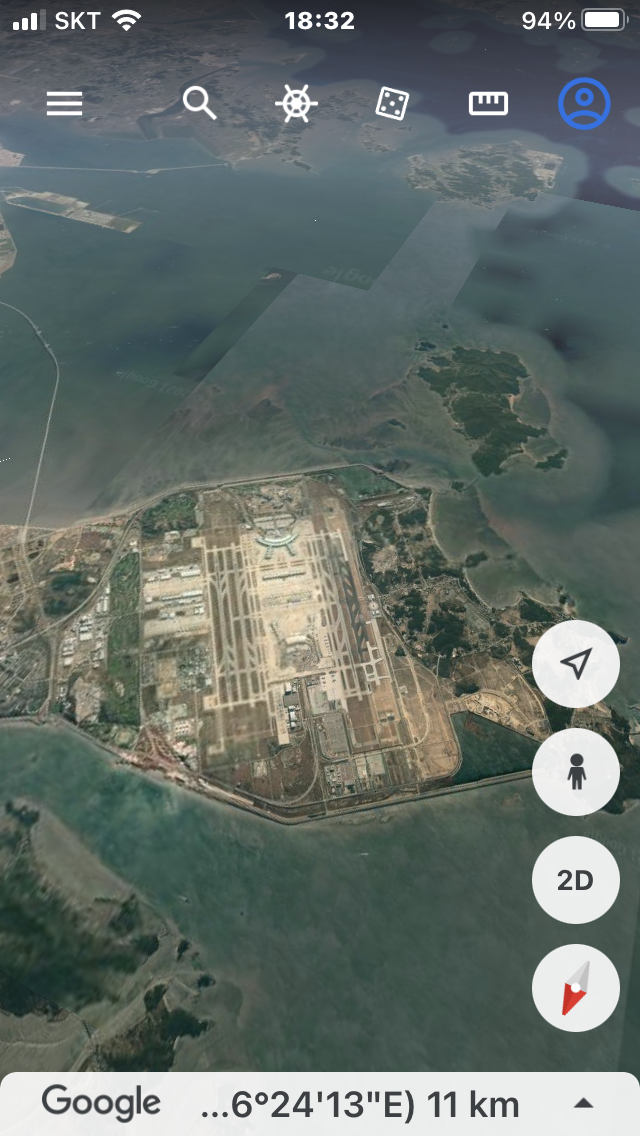Reset orientation with the compass button
Viewport: 640px width, 1136px height.
[575, 987]
